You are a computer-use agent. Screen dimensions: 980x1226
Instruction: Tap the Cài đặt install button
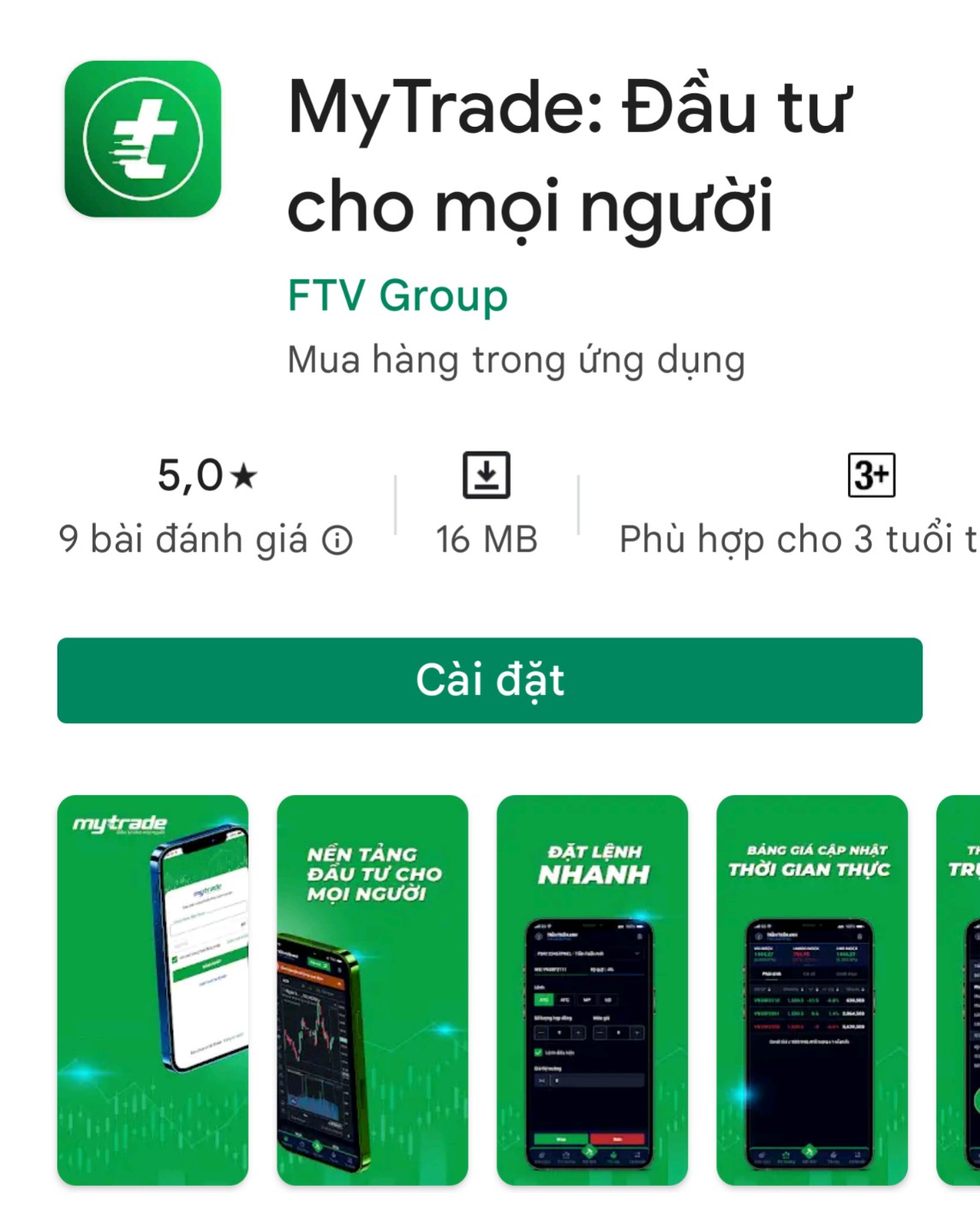point(489,680)
